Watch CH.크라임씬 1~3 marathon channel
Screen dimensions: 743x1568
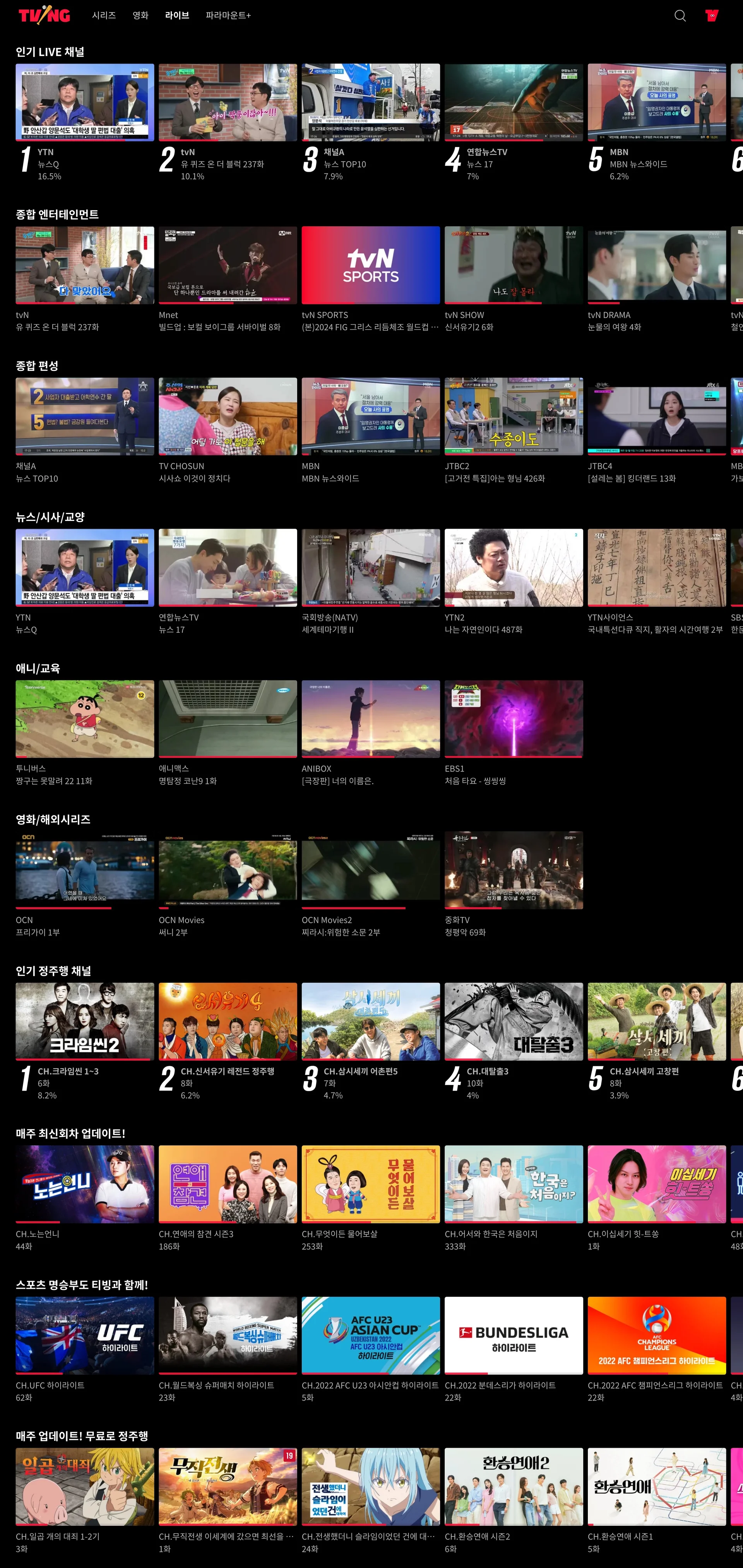(x=85, y=1021)
